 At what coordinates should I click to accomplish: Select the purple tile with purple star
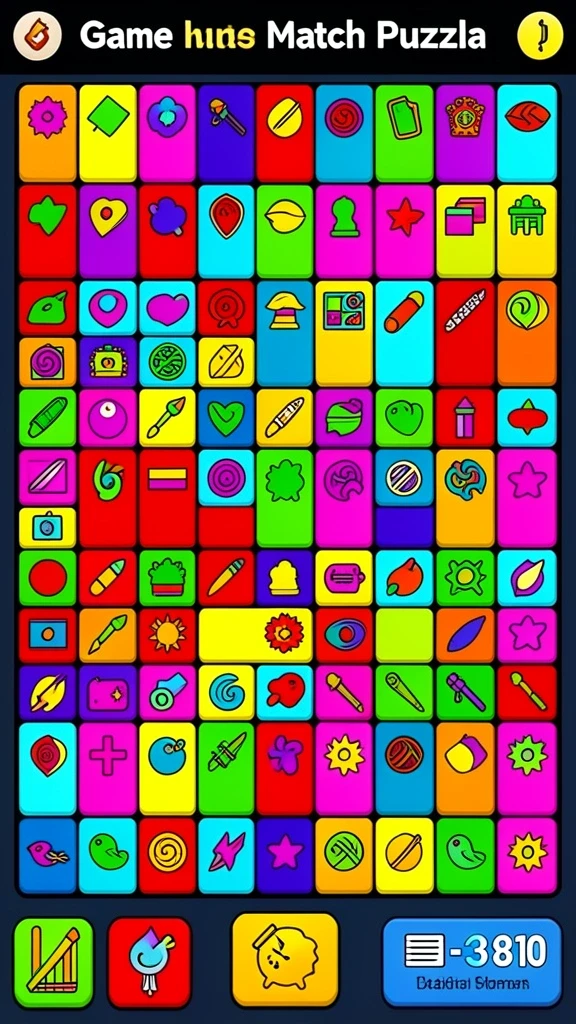coord(285,856)
